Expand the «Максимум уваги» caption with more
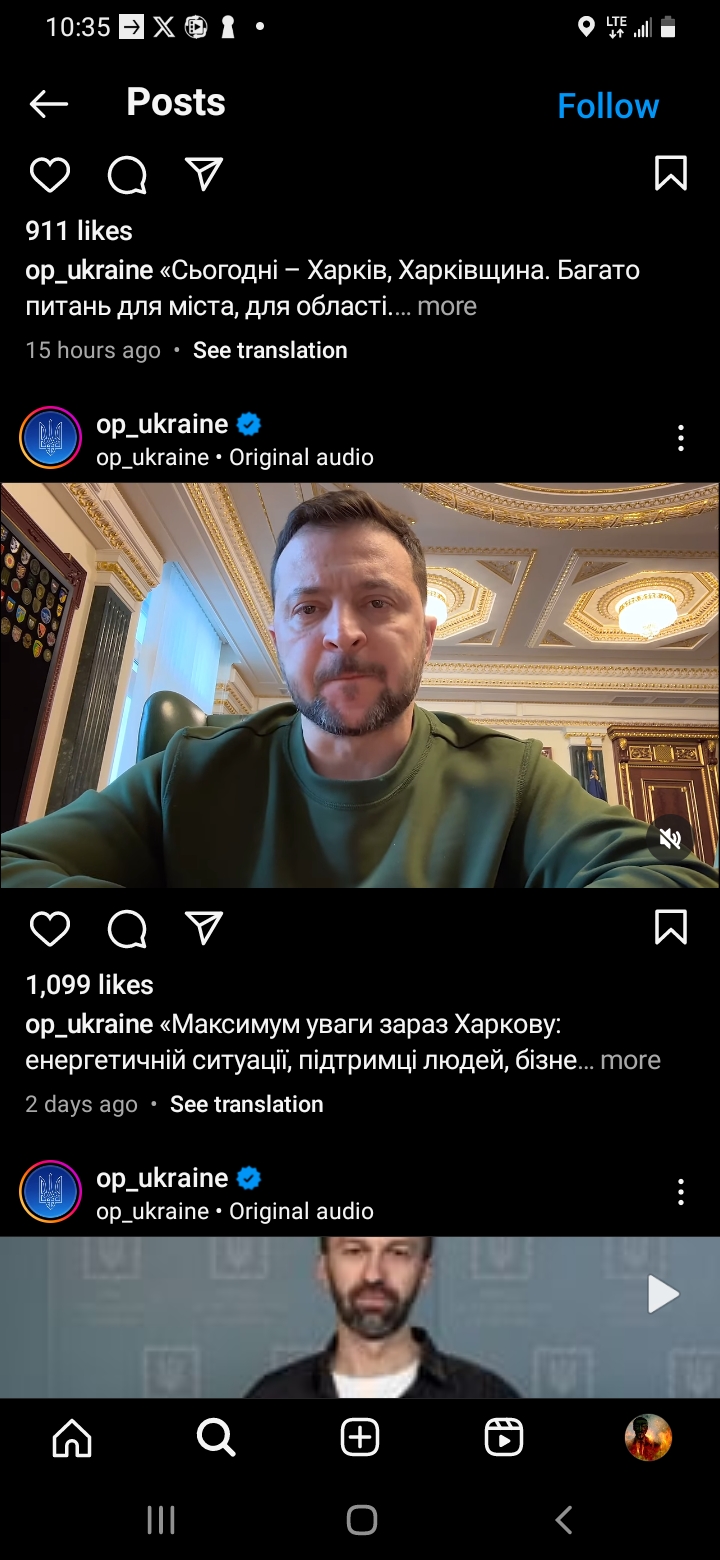720x1560 pixels. point(630,1060)
